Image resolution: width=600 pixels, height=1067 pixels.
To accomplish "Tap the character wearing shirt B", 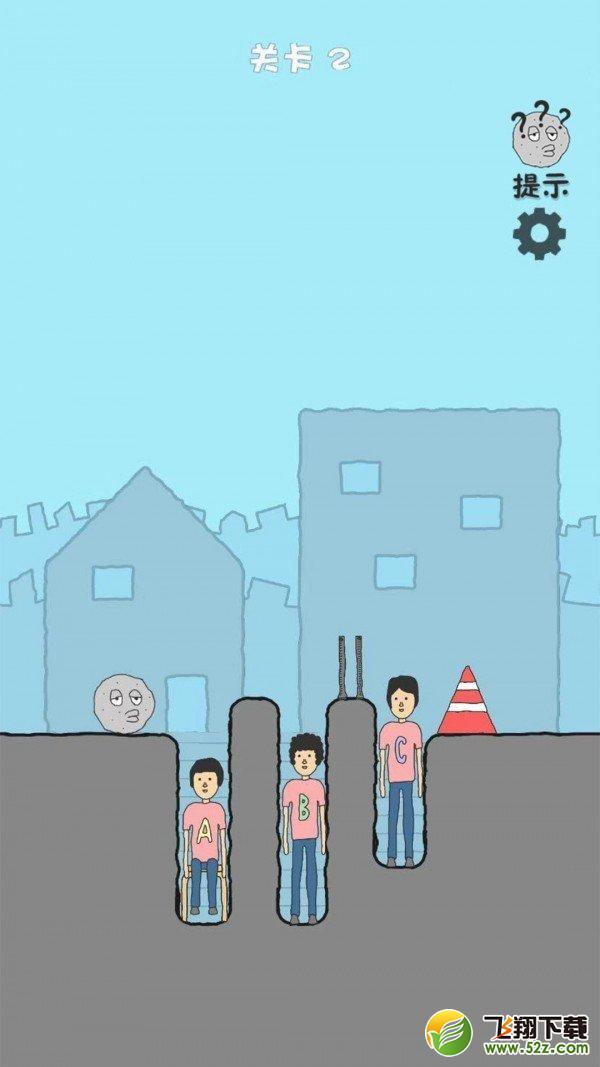I will click(x=303, y=829).
